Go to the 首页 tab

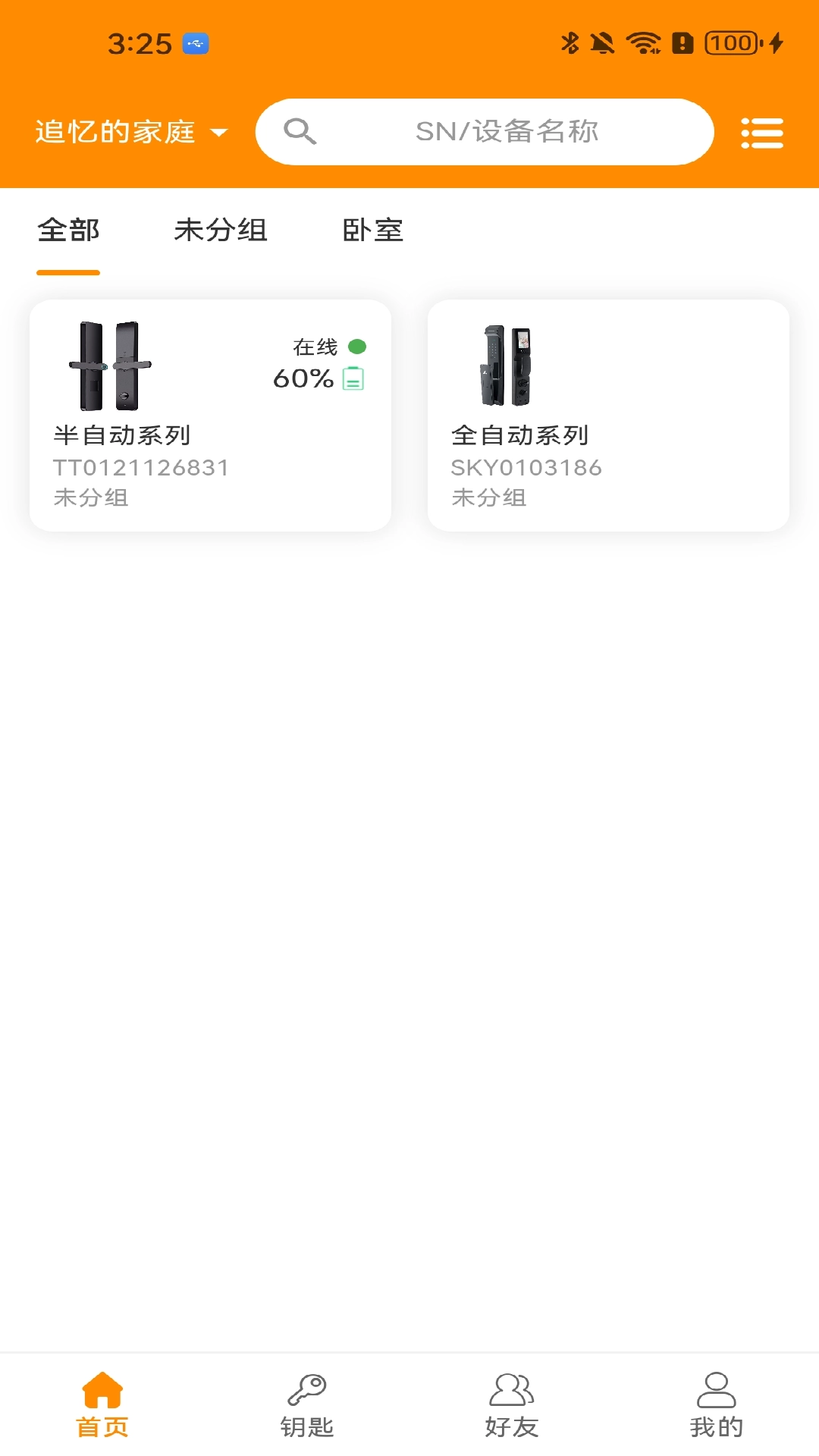pyautogui.click(x=102, y=1404)
